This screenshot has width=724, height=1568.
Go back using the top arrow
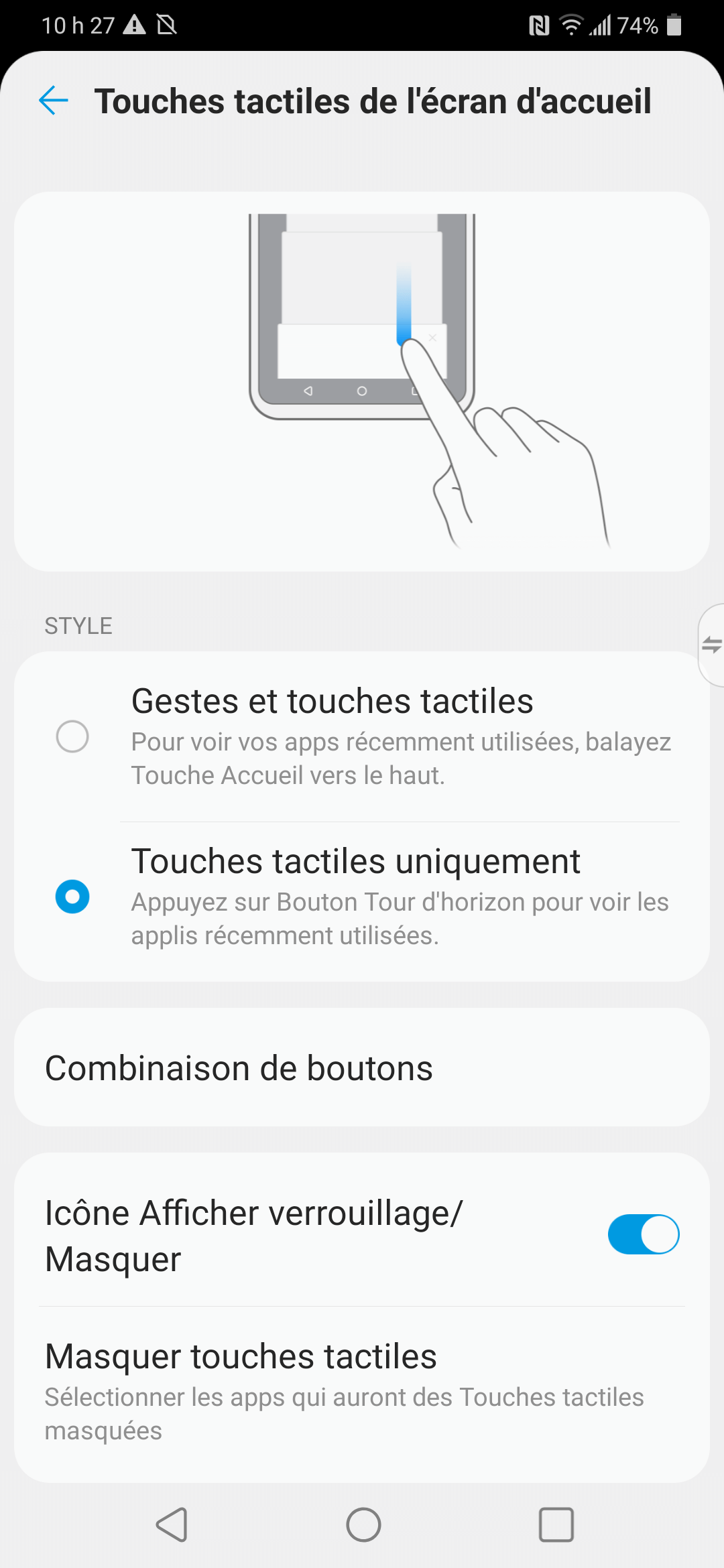click(54, 101)
